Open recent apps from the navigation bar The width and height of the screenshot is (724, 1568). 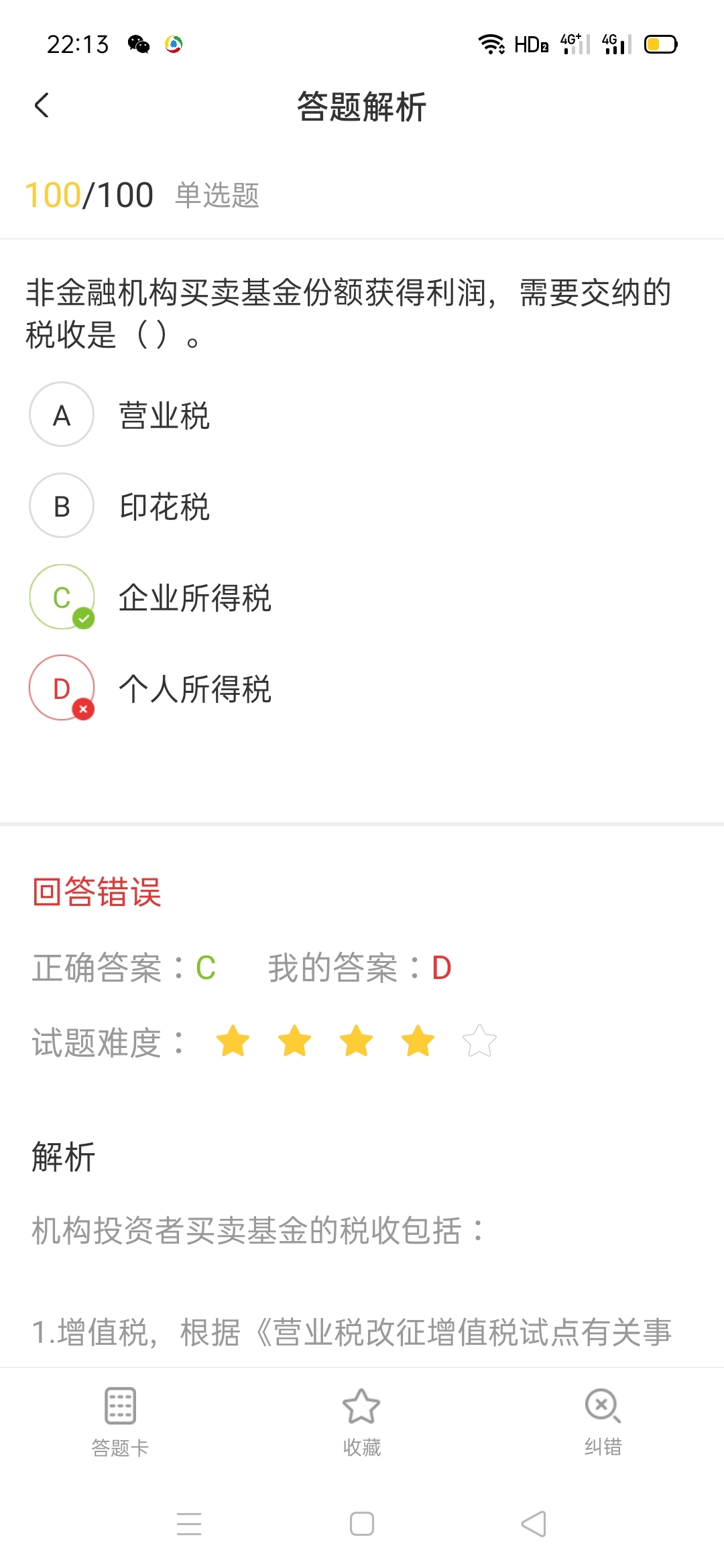click(x=189, y=1524)
